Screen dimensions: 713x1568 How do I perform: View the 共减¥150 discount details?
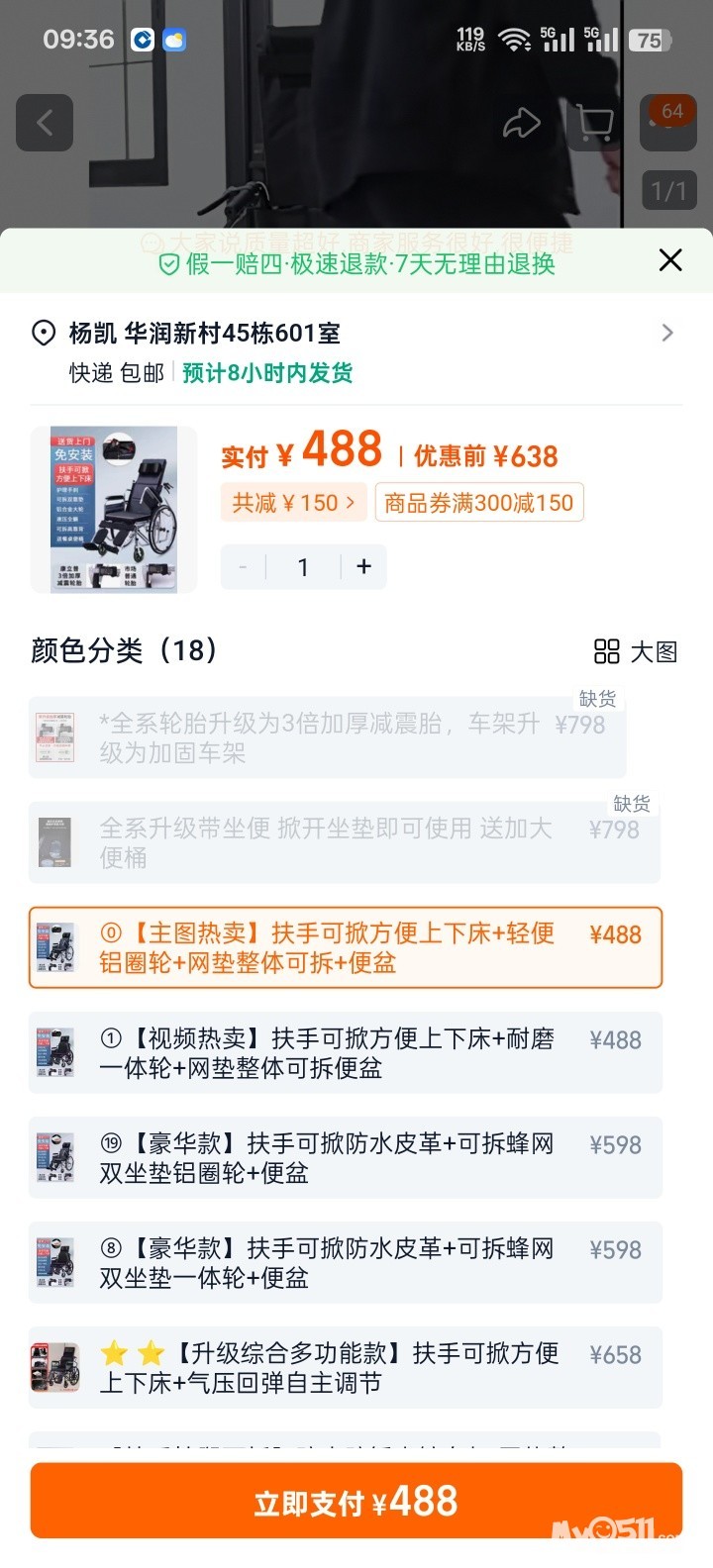293,503
